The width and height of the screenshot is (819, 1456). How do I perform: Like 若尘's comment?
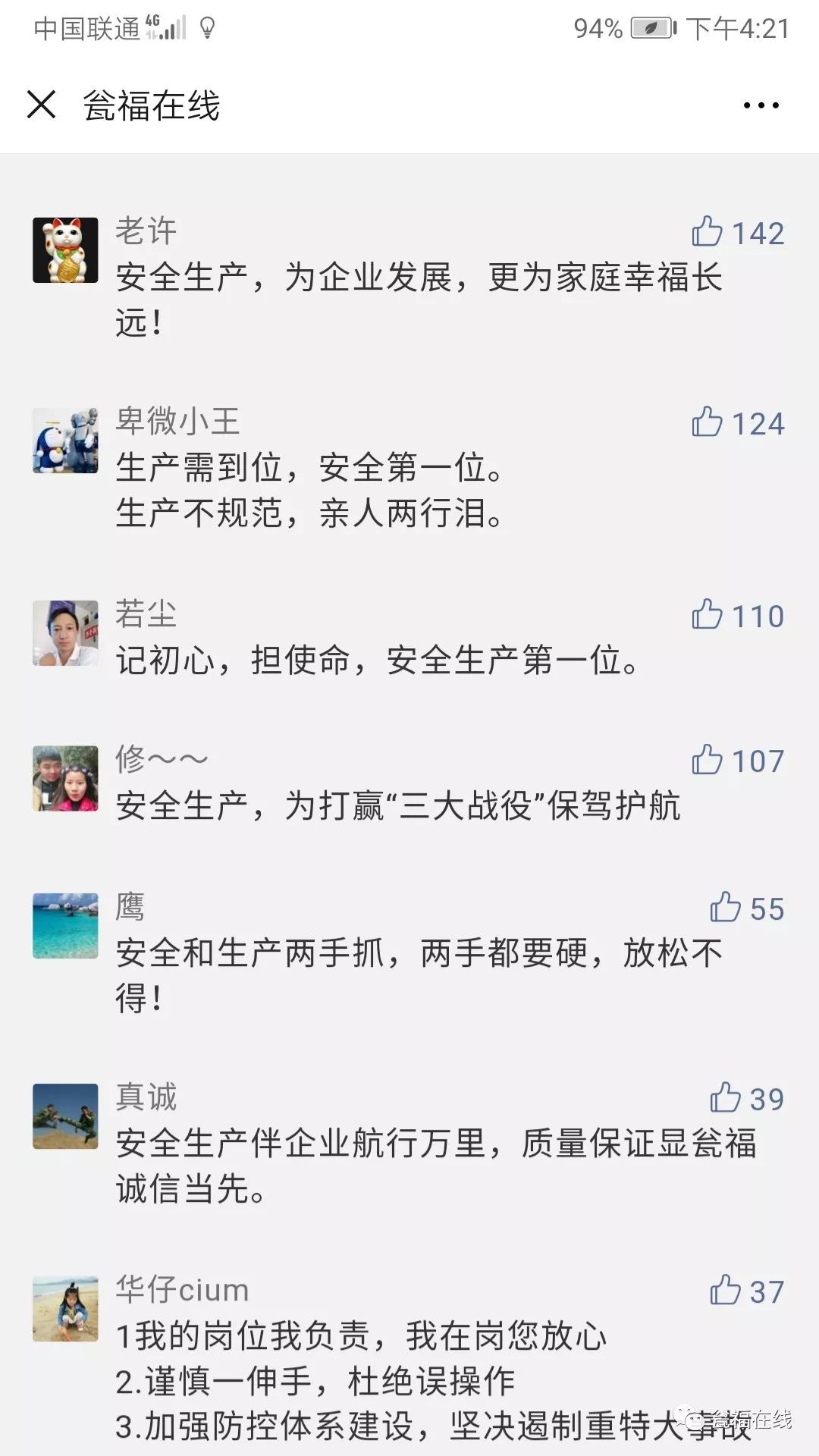tap(708, 614)
